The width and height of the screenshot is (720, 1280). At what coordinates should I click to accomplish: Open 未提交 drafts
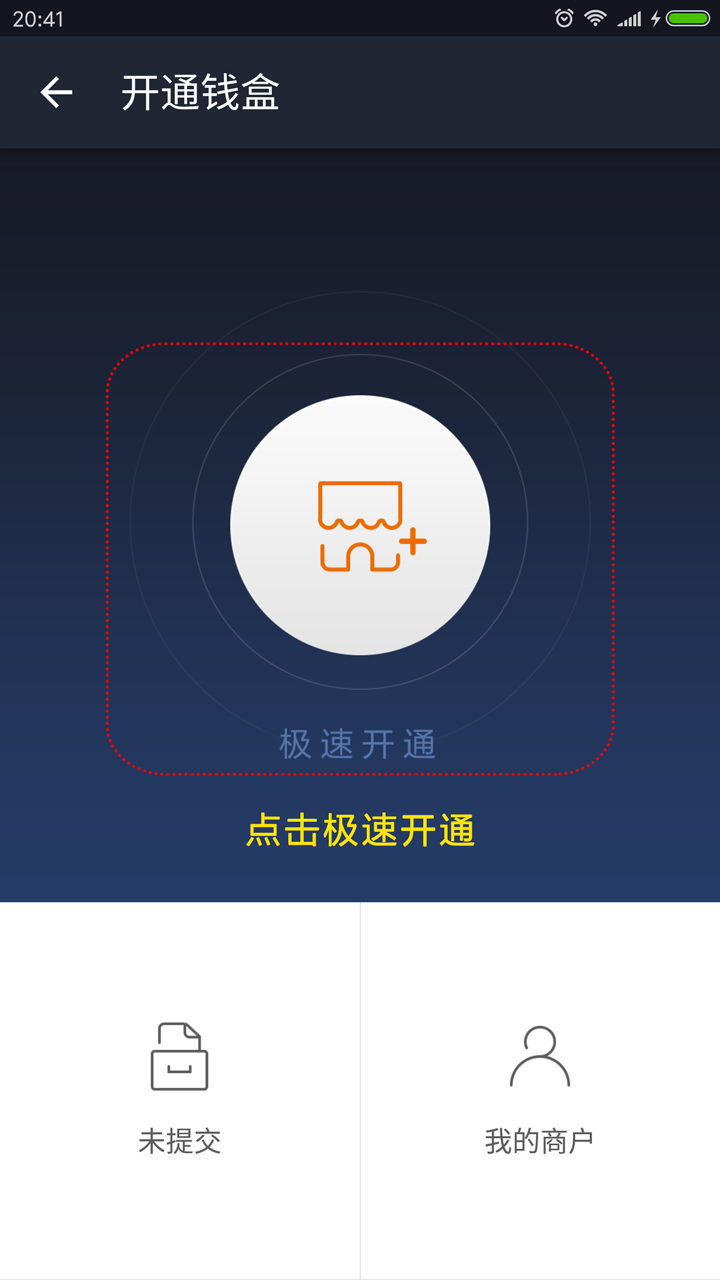(x=180, y=1088)
